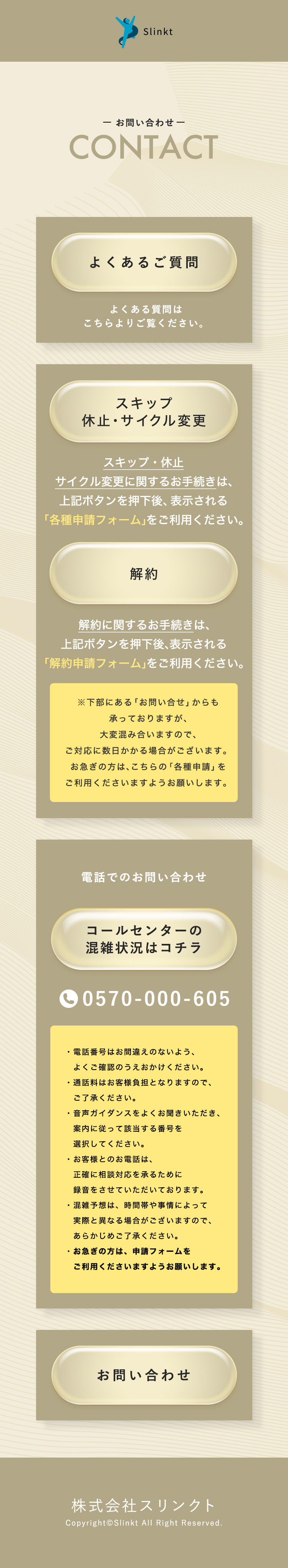Tap the スキップ 休止・サイクル変更 button
This screenshot has height=1568, width=288.
pos(144,411)
